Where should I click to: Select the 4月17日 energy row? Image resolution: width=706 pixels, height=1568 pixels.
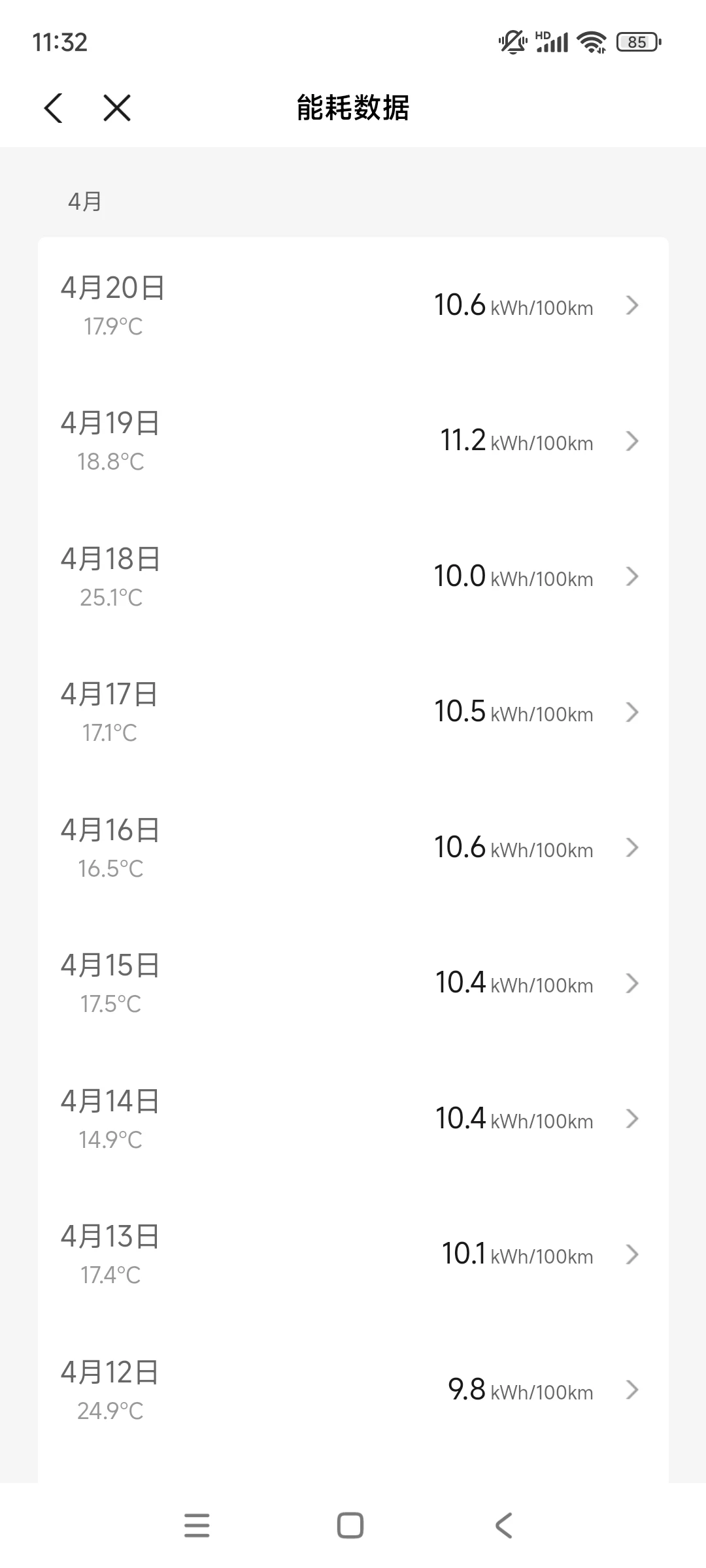pyautogui.click(x=353, y=712)
